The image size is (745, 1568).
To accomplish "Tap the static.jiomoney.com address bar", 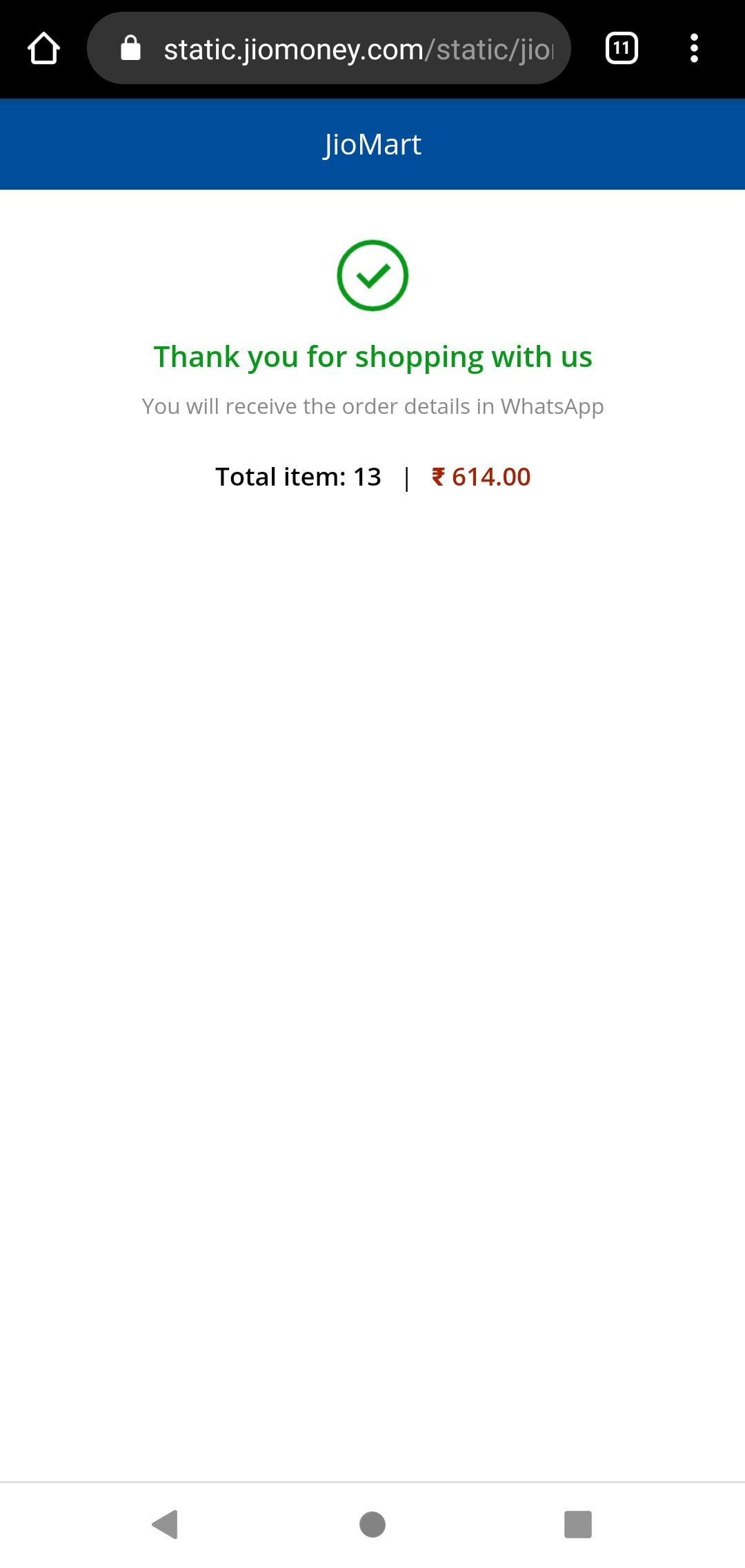I will click(x=329, y=48).
